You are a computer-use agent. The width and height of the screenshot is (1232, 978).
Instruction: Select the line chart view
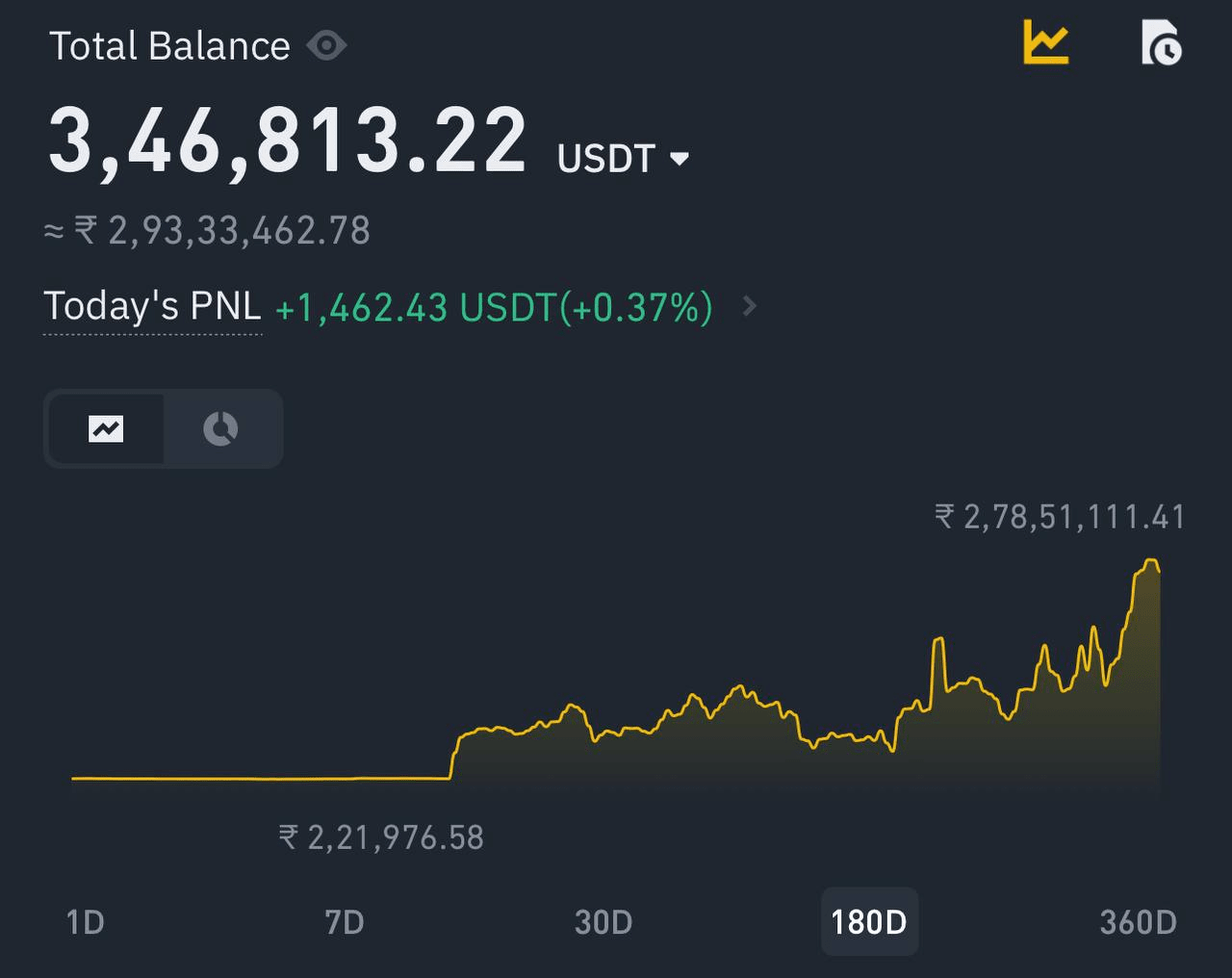tap(106, 428)
